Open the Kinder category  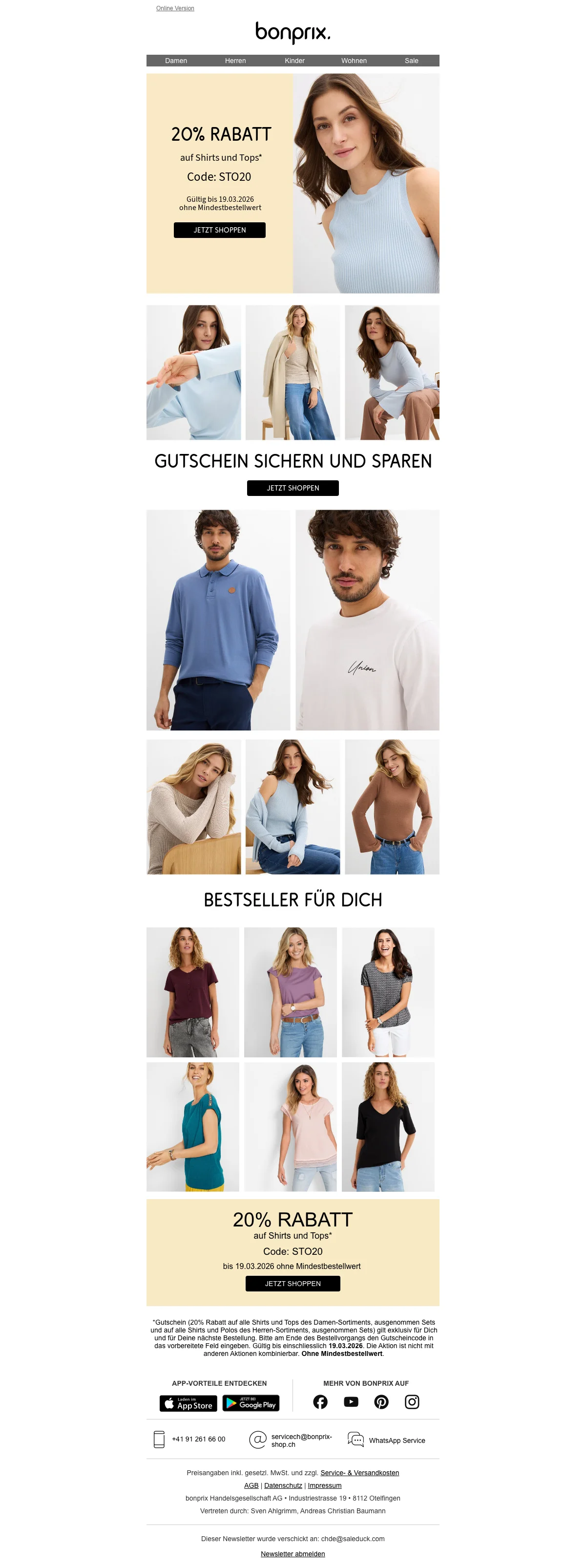[x=294, y=61]
